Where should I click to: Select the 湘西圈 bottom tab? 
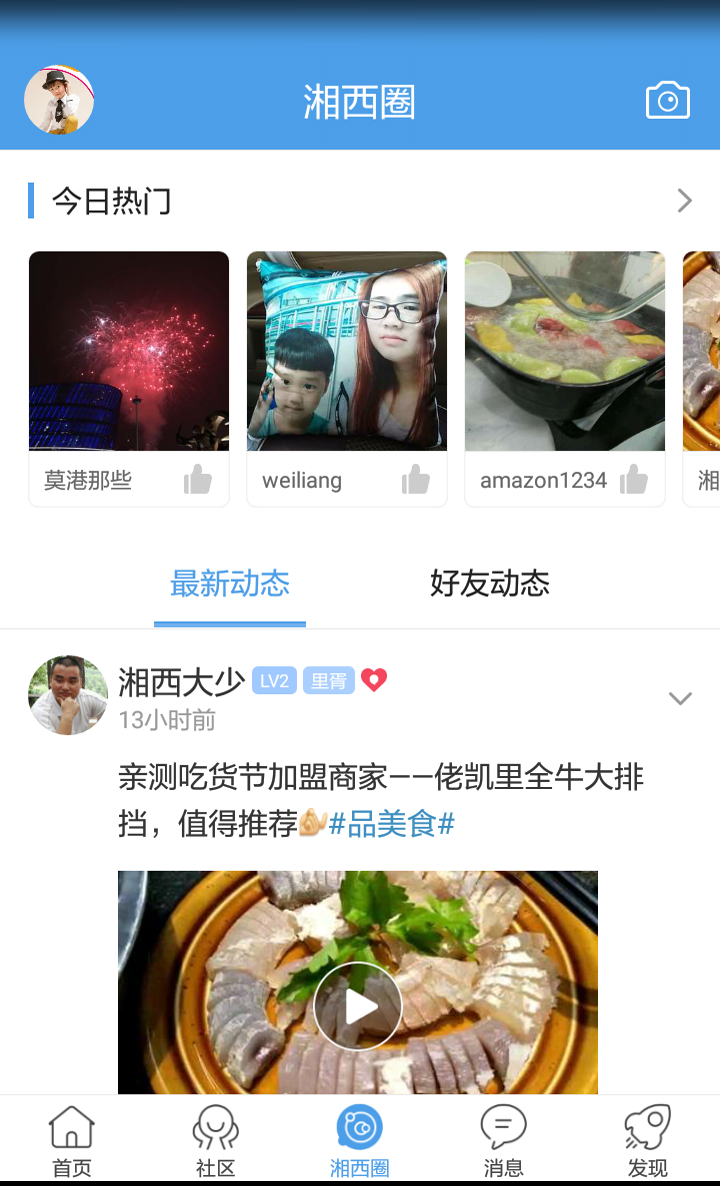[x=359, y=1141]
